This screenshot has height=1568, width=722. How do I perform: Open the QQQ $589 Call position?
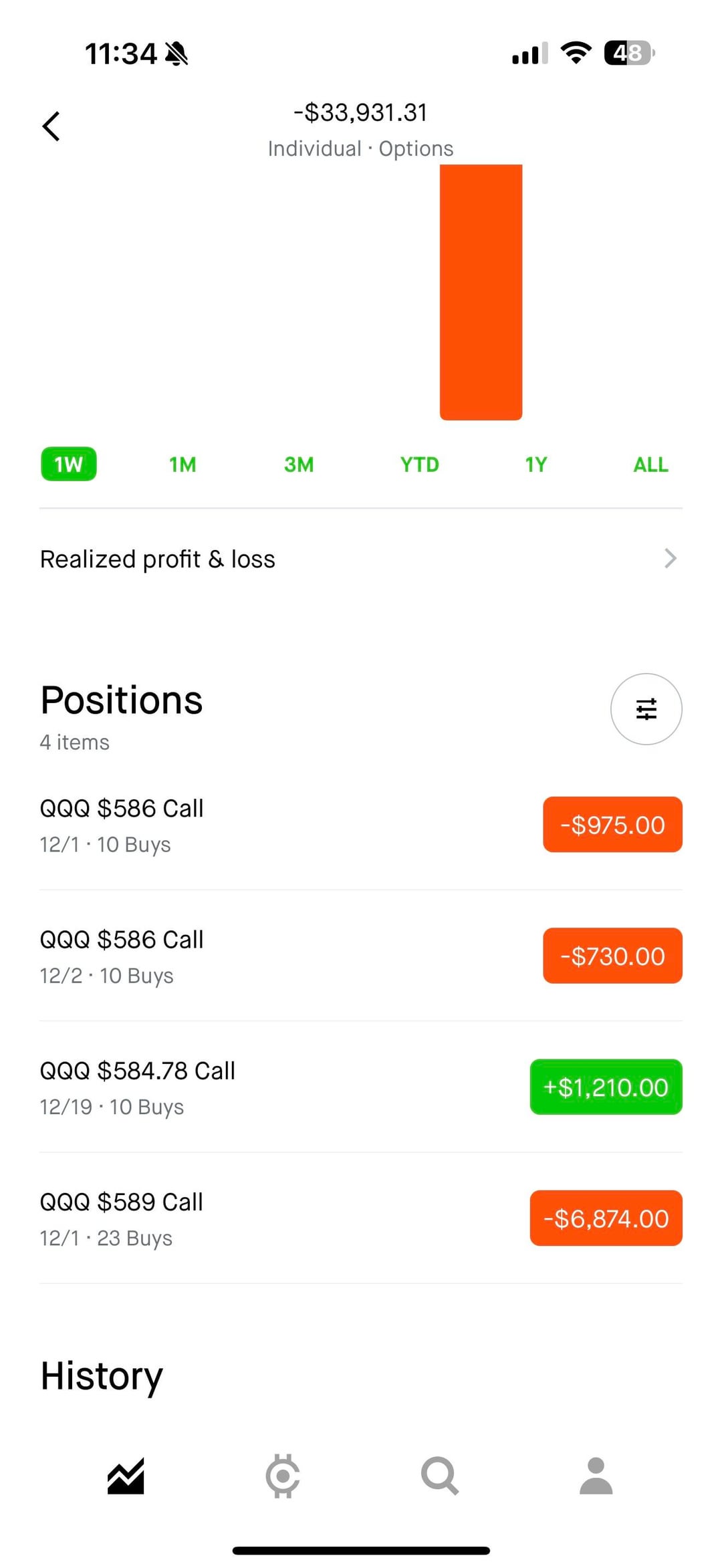(x=361, y=1218)
